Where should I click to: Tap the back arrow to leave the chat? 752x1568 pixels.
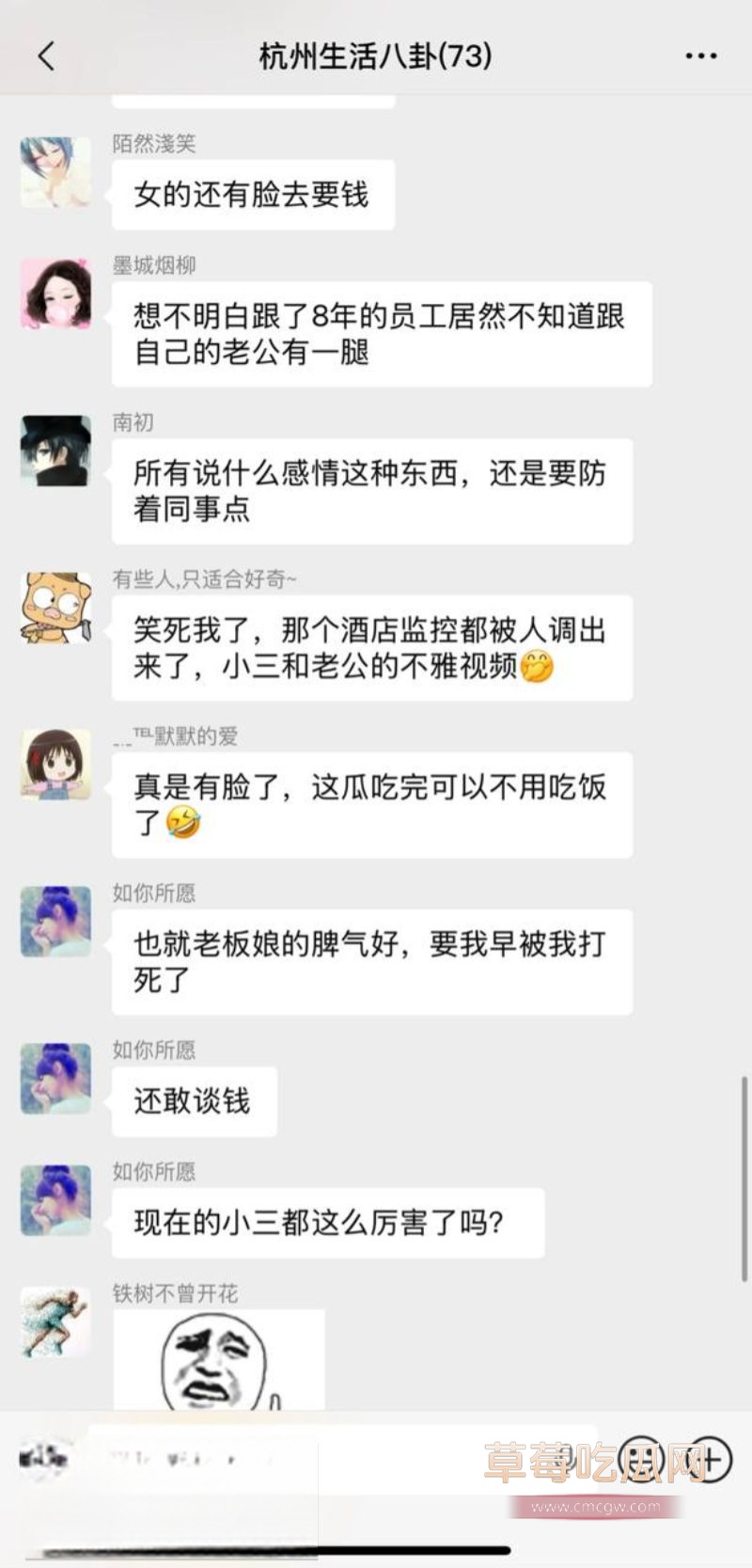(45, 55)
